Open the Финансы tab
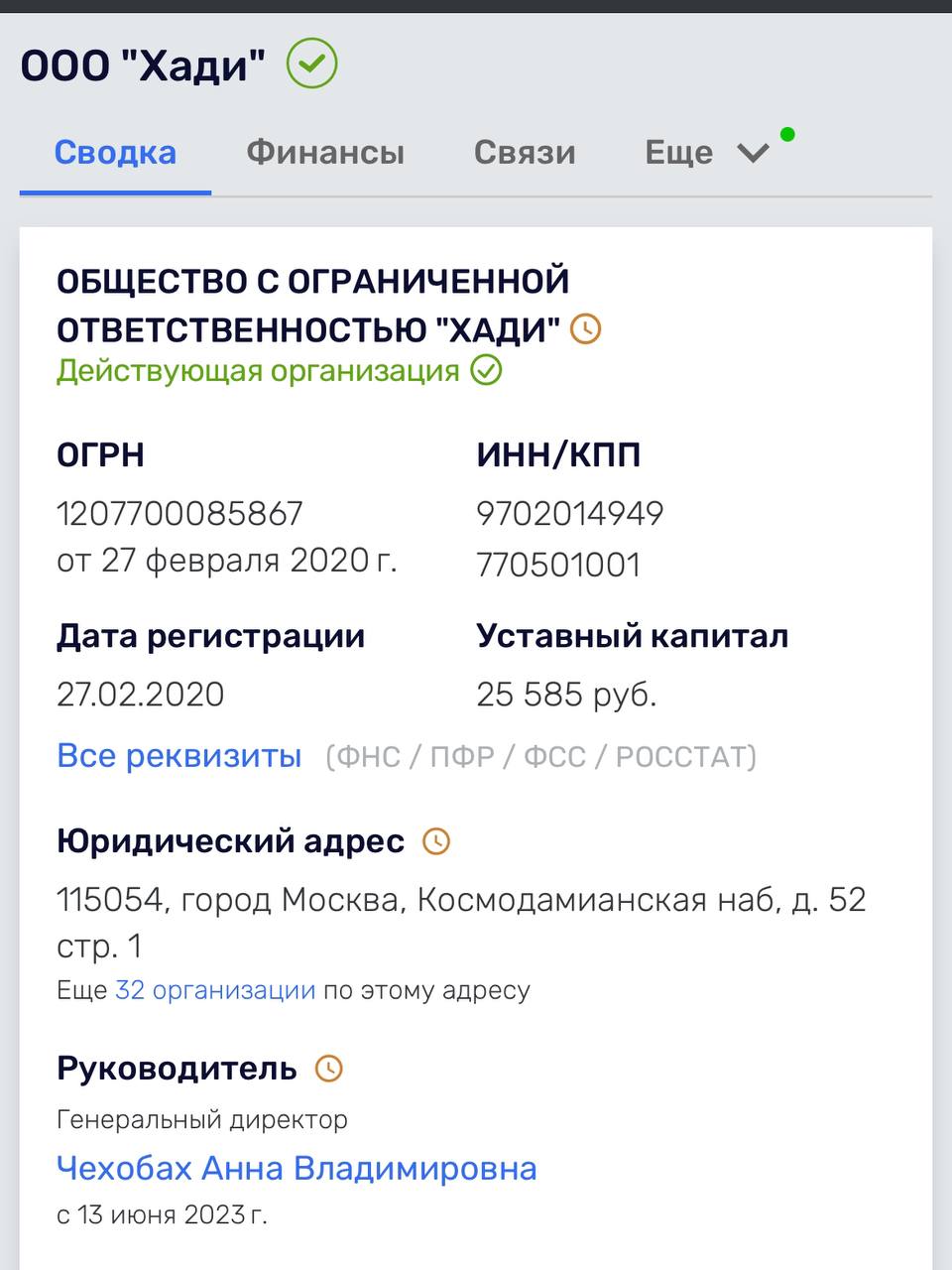 tap(325, 153)
